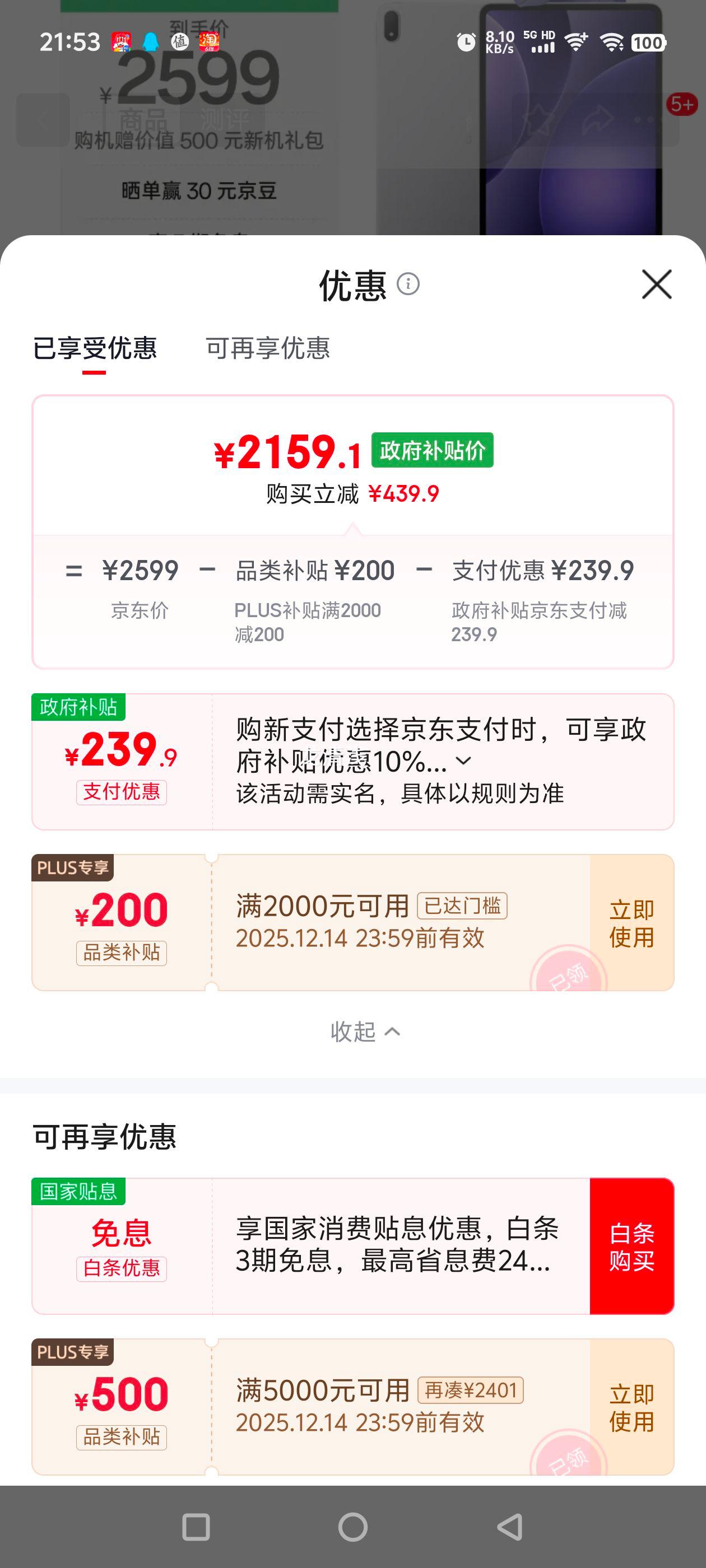Tap the battery indicator showing 100
Image resolution: width=706 pixels, height=1568 pixels.
pos(647,41)
